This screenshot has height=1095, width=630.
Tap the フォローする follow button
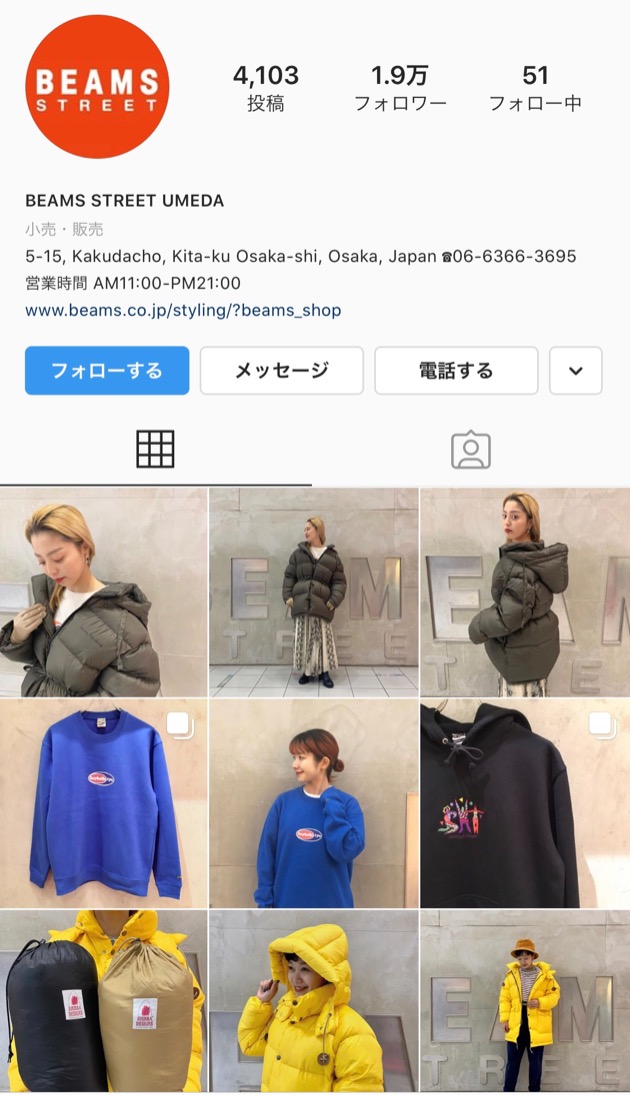pyautogui.click(x=107, y=371)
